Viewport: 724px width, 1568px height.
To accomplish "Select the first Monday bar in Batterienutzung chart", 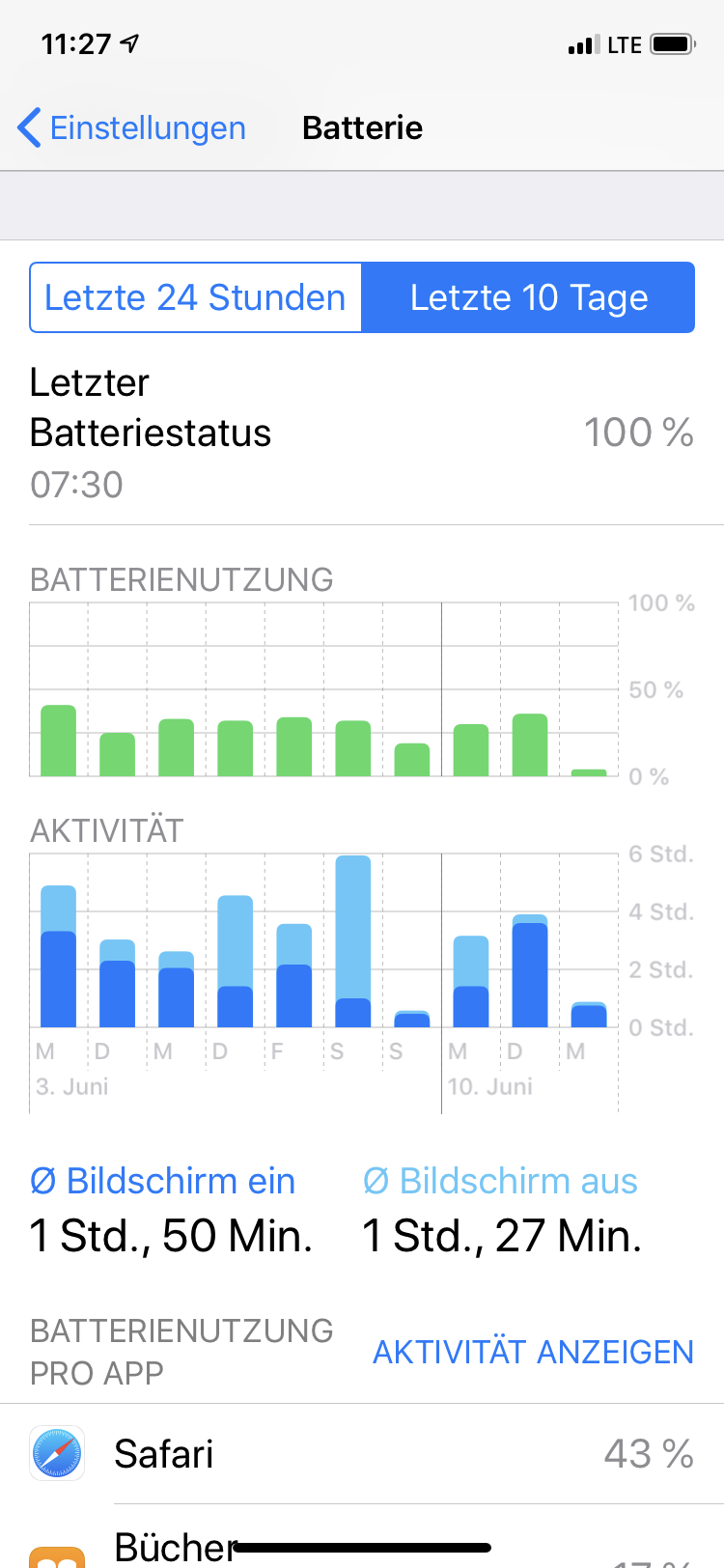I will [58, 741].
